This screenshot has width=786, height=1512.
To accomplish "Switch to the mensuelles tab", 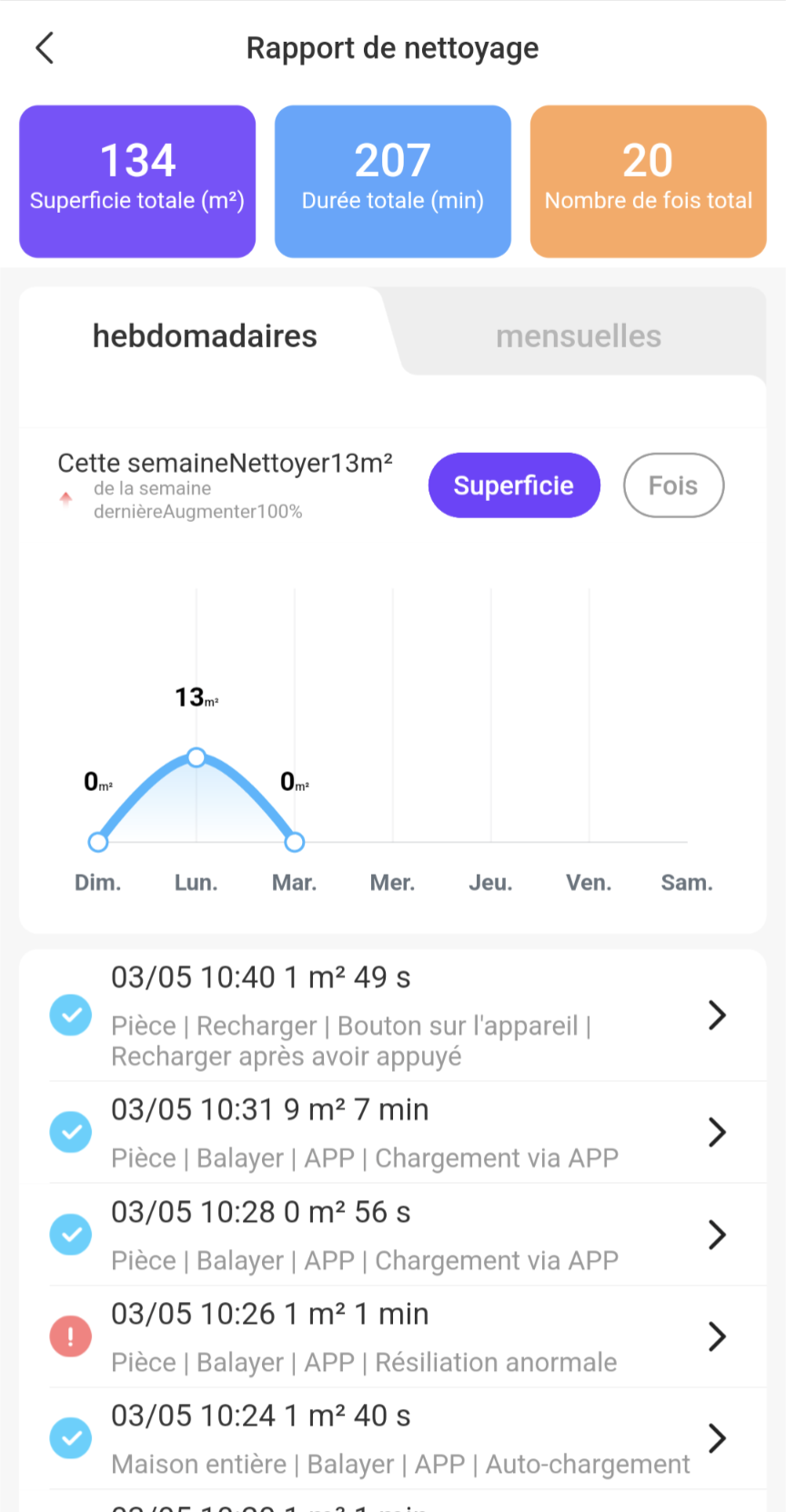I will [x=579, y=335].
